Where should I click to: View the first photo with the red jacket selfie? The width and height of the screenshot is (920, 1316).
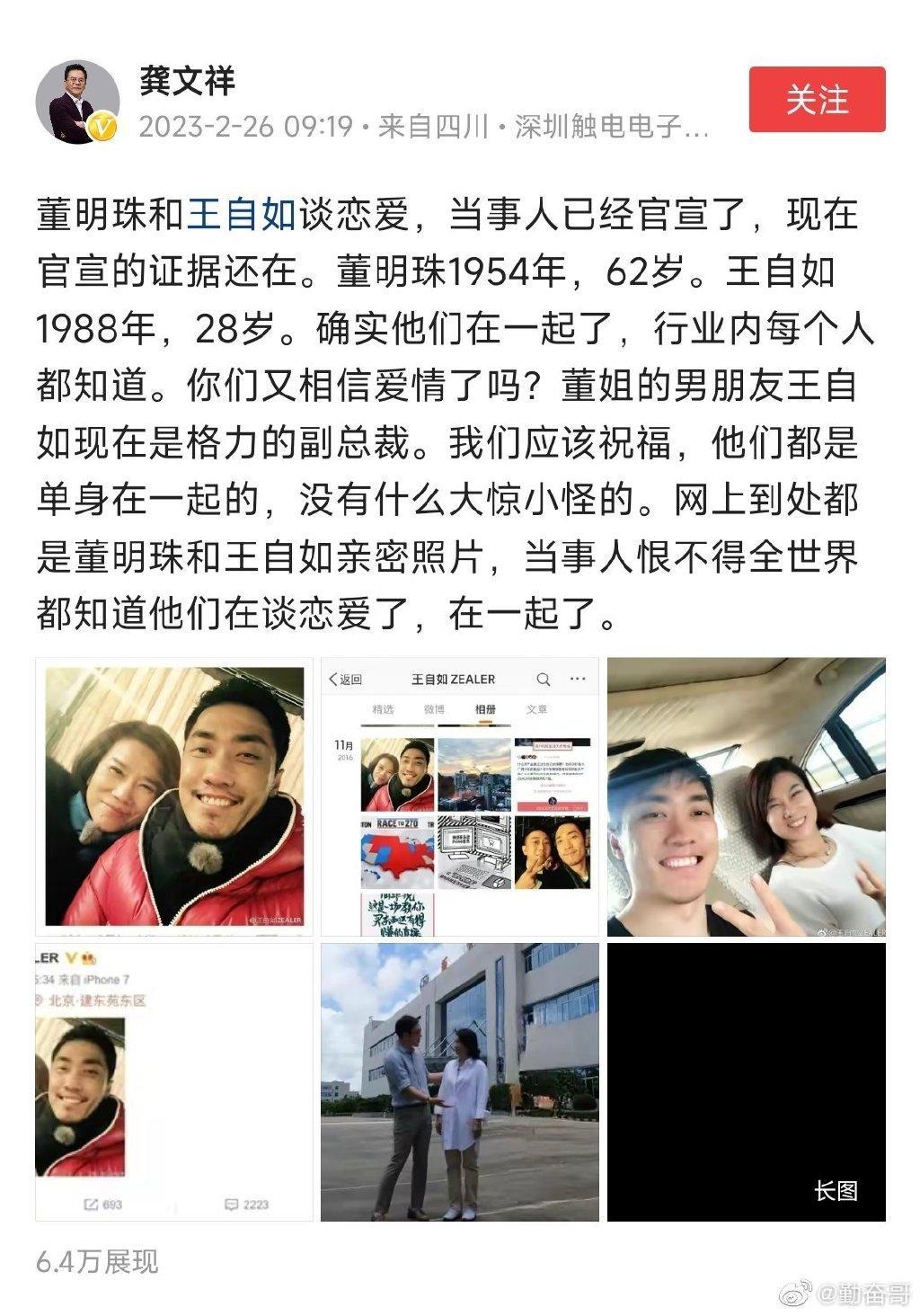pos(174,796)
